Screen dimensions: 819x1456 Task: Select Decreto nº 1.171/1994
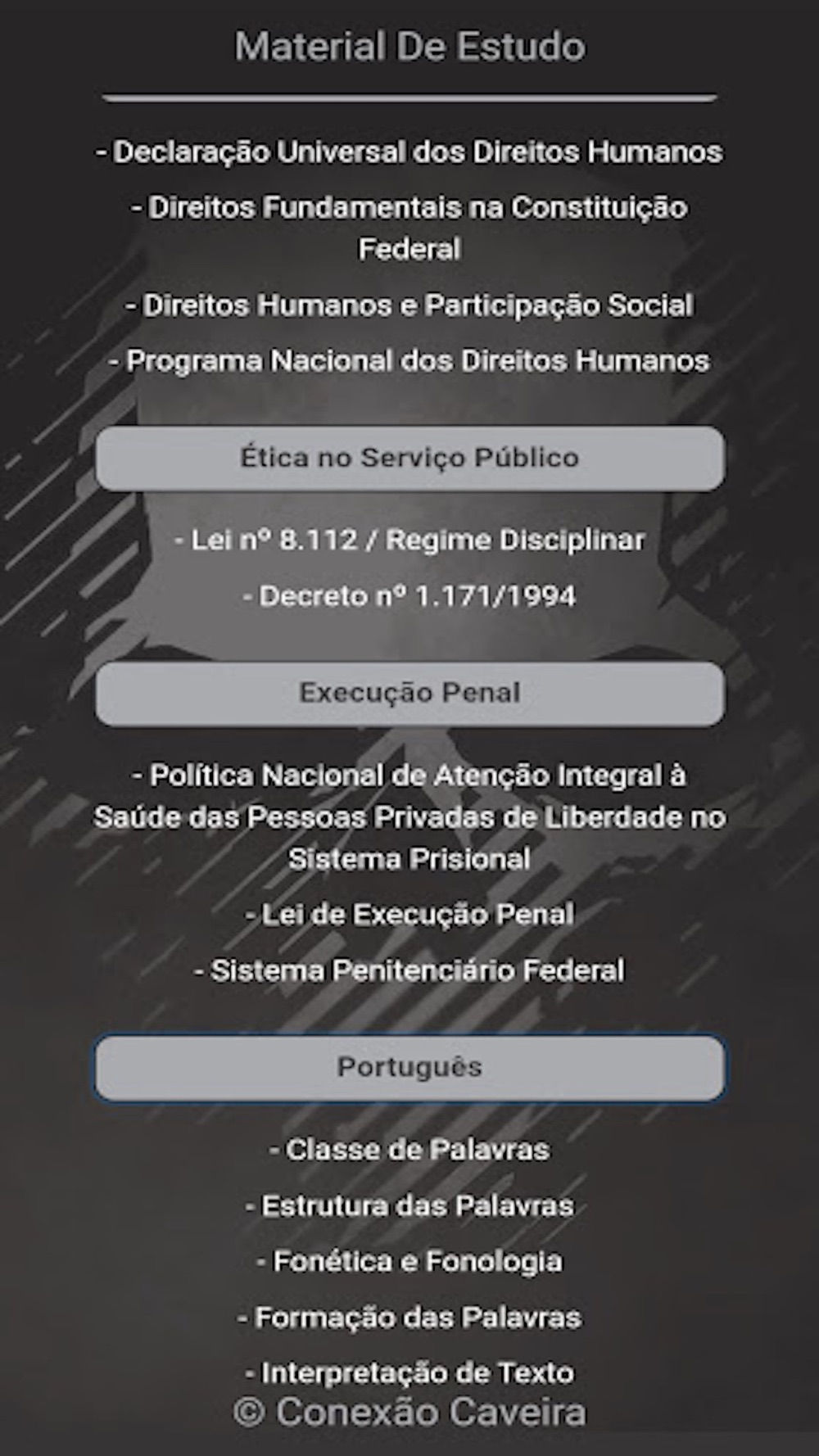pos(409,596)
